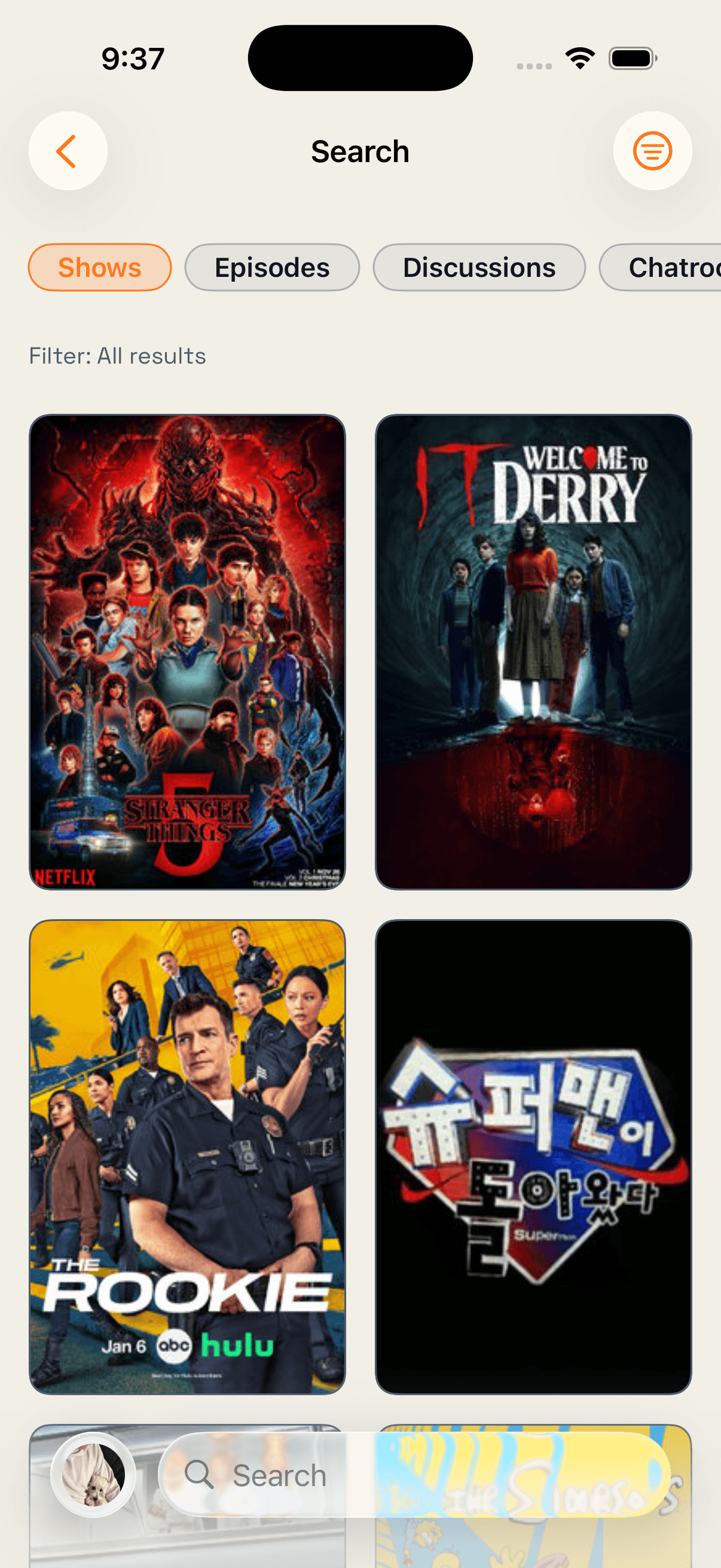Image resolution: width=721 pixels, height=1568 pixels.
Task: Switch to the Discussions chip
Action: [479, 268]
